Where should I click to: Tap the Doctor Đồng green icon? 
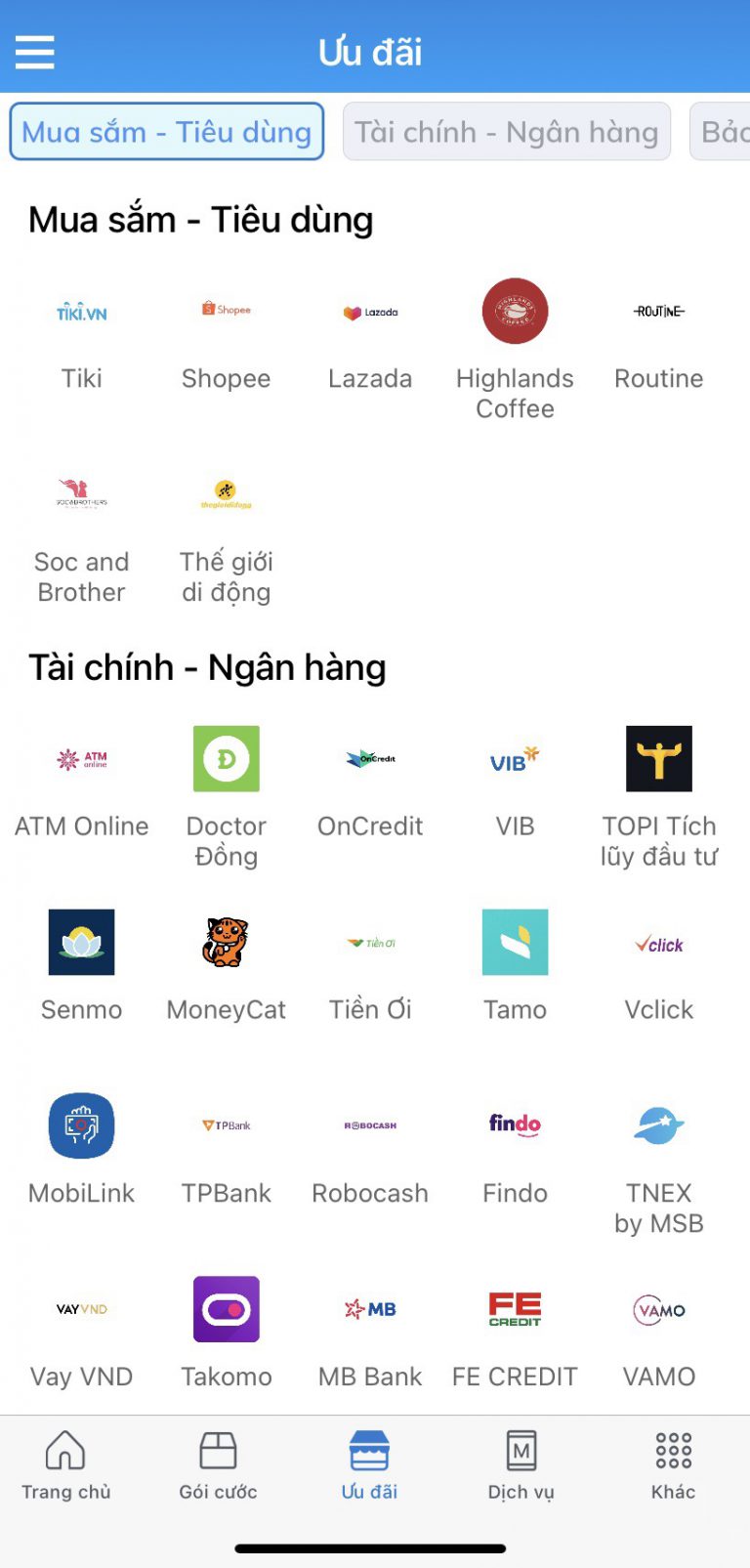click(x=226, y=759)
